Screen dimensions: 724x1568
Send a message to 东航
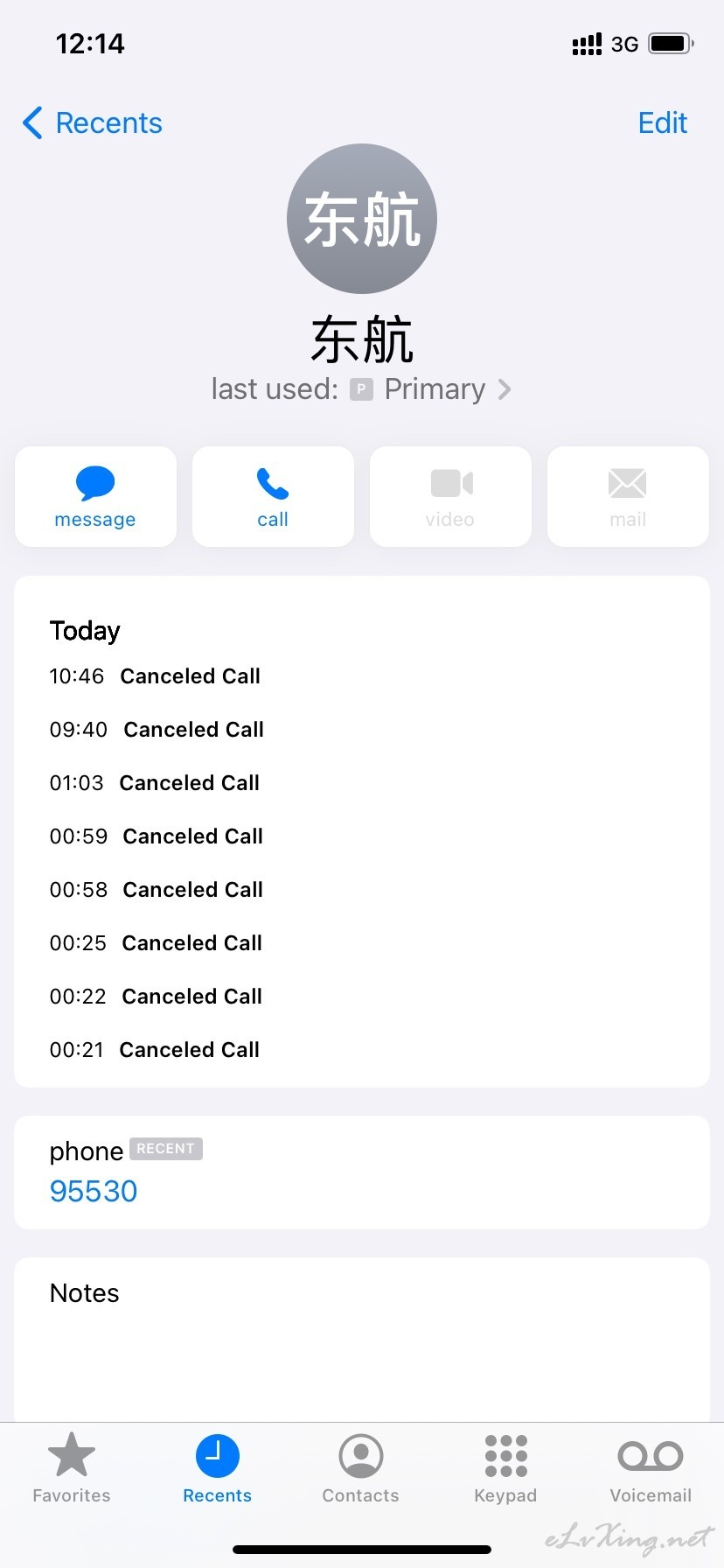pos(95,497)
